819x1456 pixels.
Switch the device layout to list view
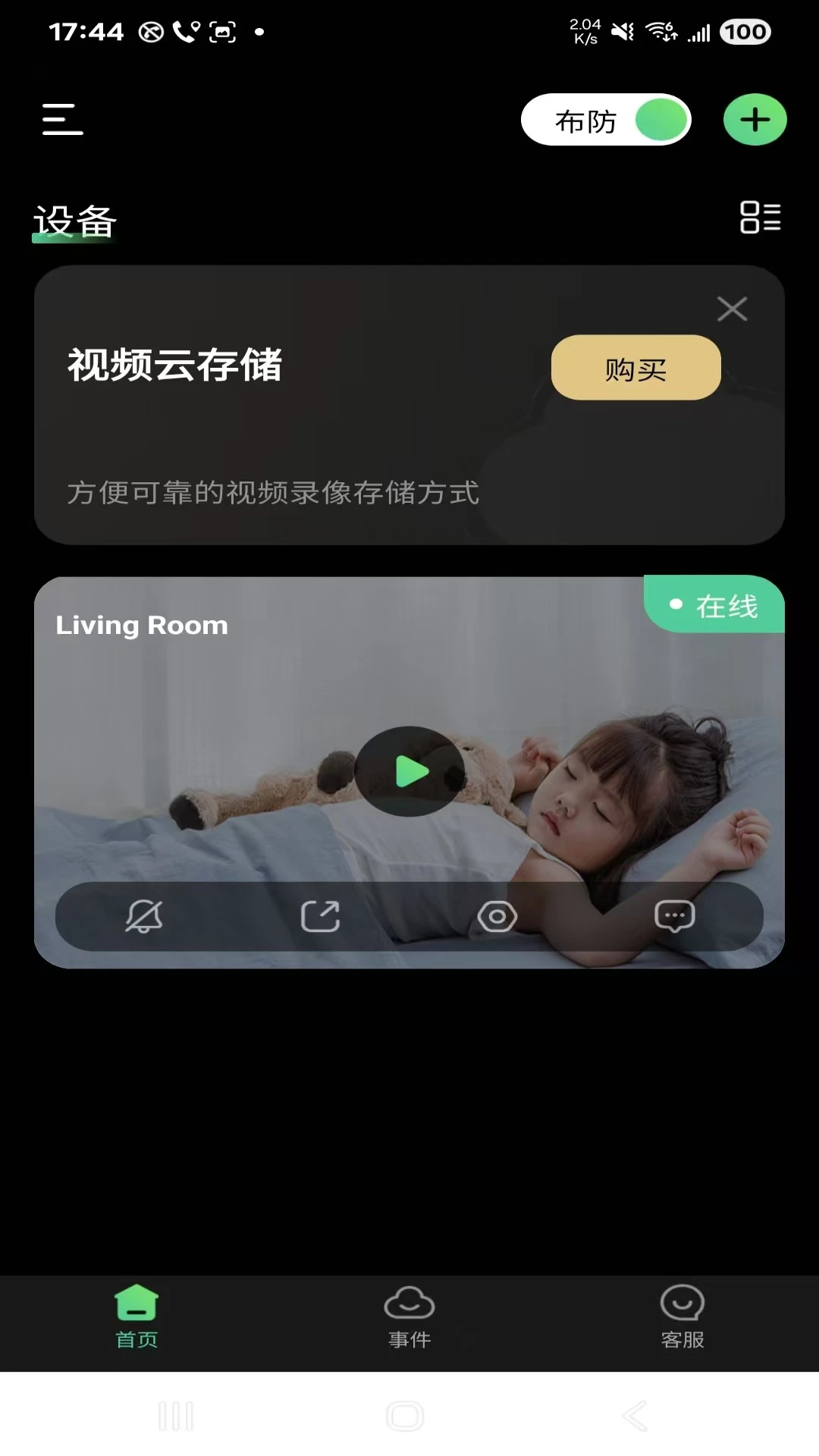point(760,217)
